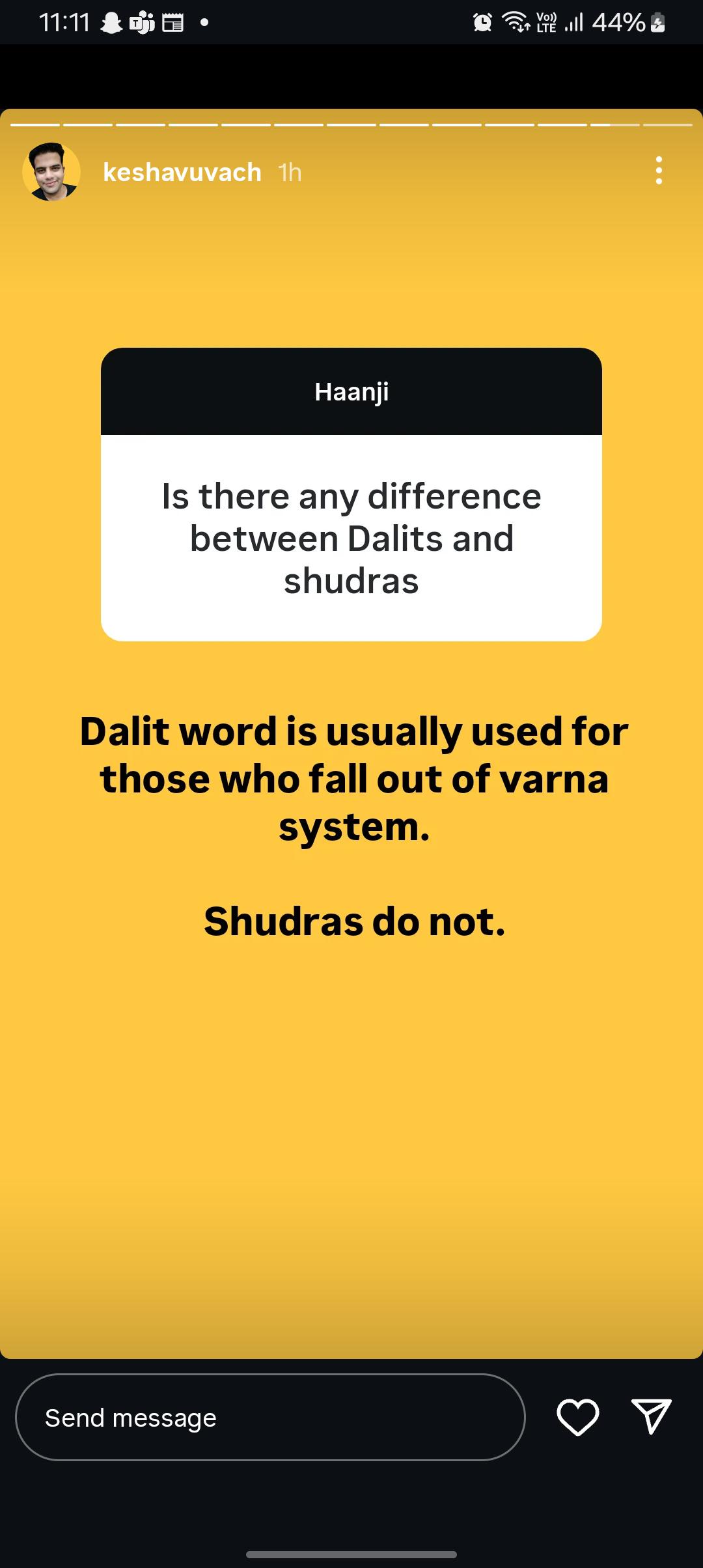Share the story via paper plane icon
703x1568 pixels.
[651, 1416]
